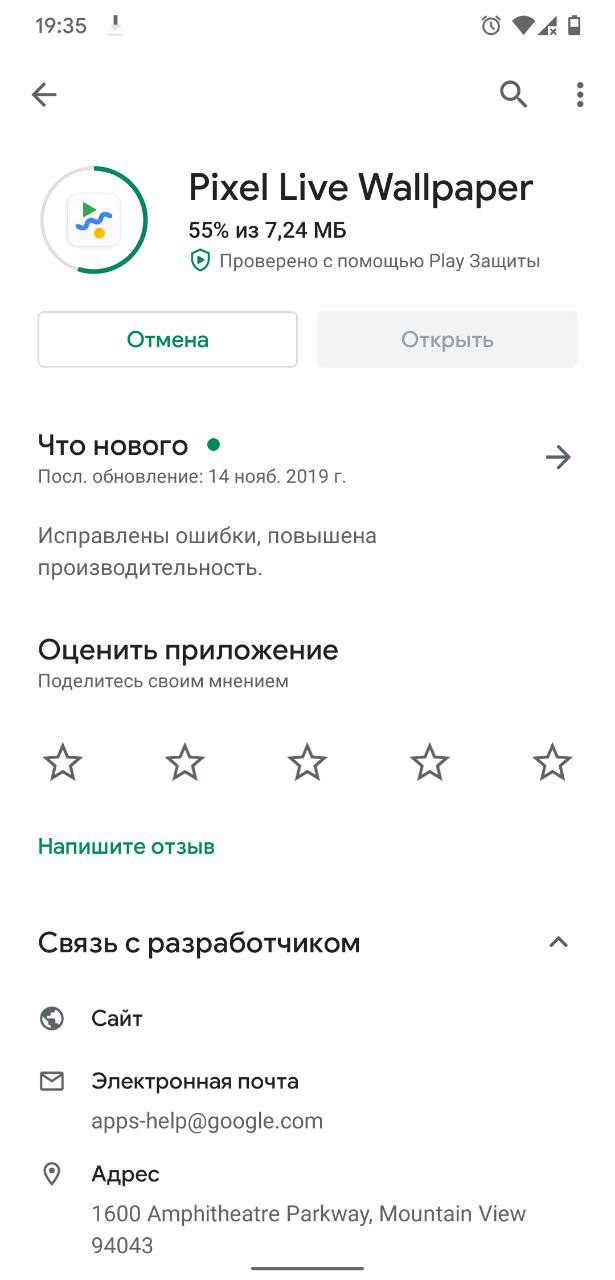
Task: Rate the app five stars
Action: coord(552,763)
